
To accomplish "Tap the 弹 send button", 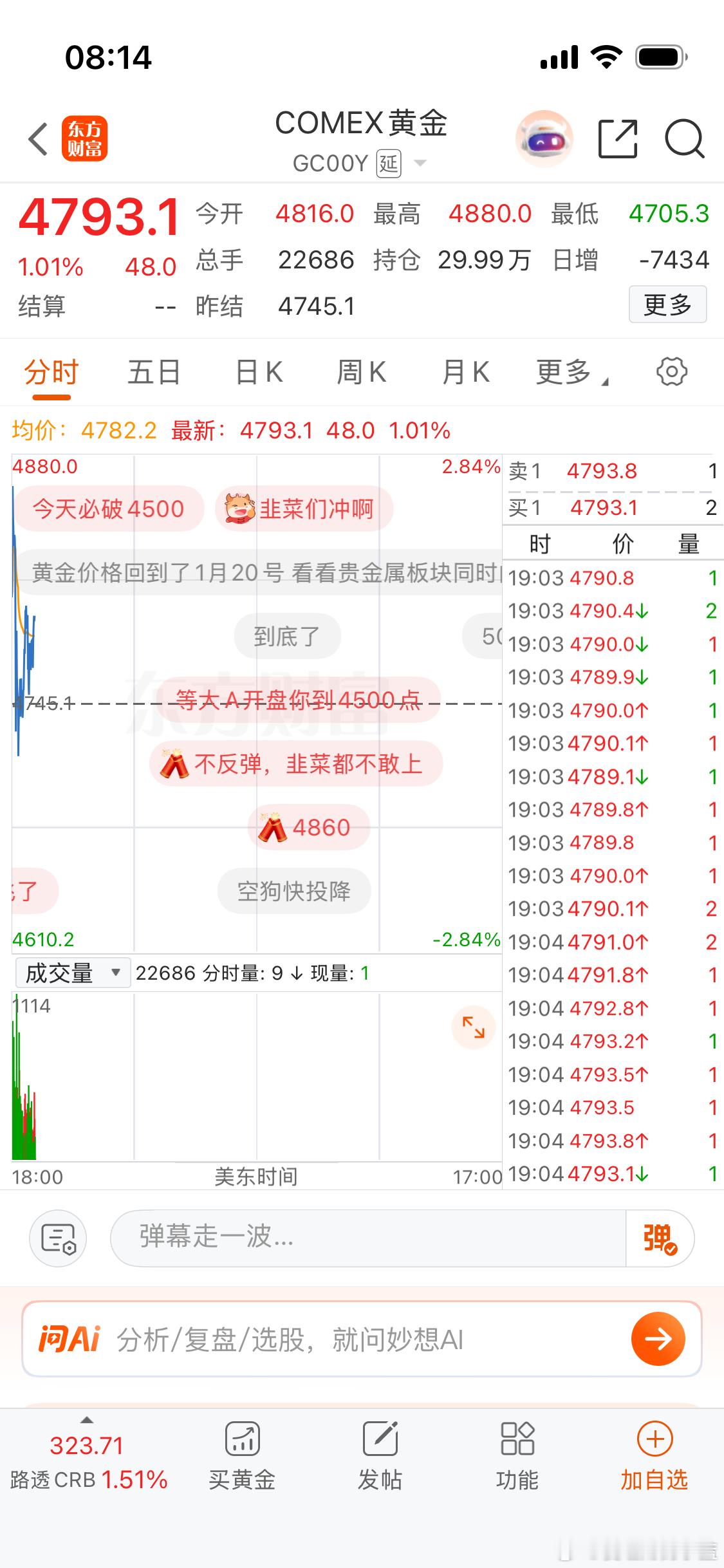I will pyautogui.click(x=659, y=1237).
